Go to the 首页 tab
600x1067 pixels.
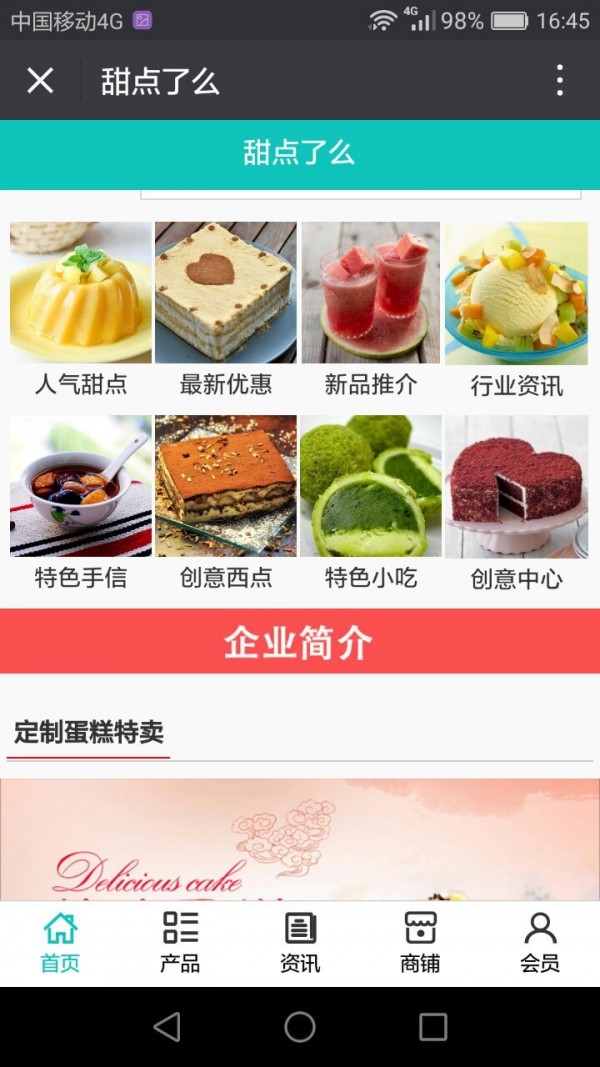click(60, 942)
